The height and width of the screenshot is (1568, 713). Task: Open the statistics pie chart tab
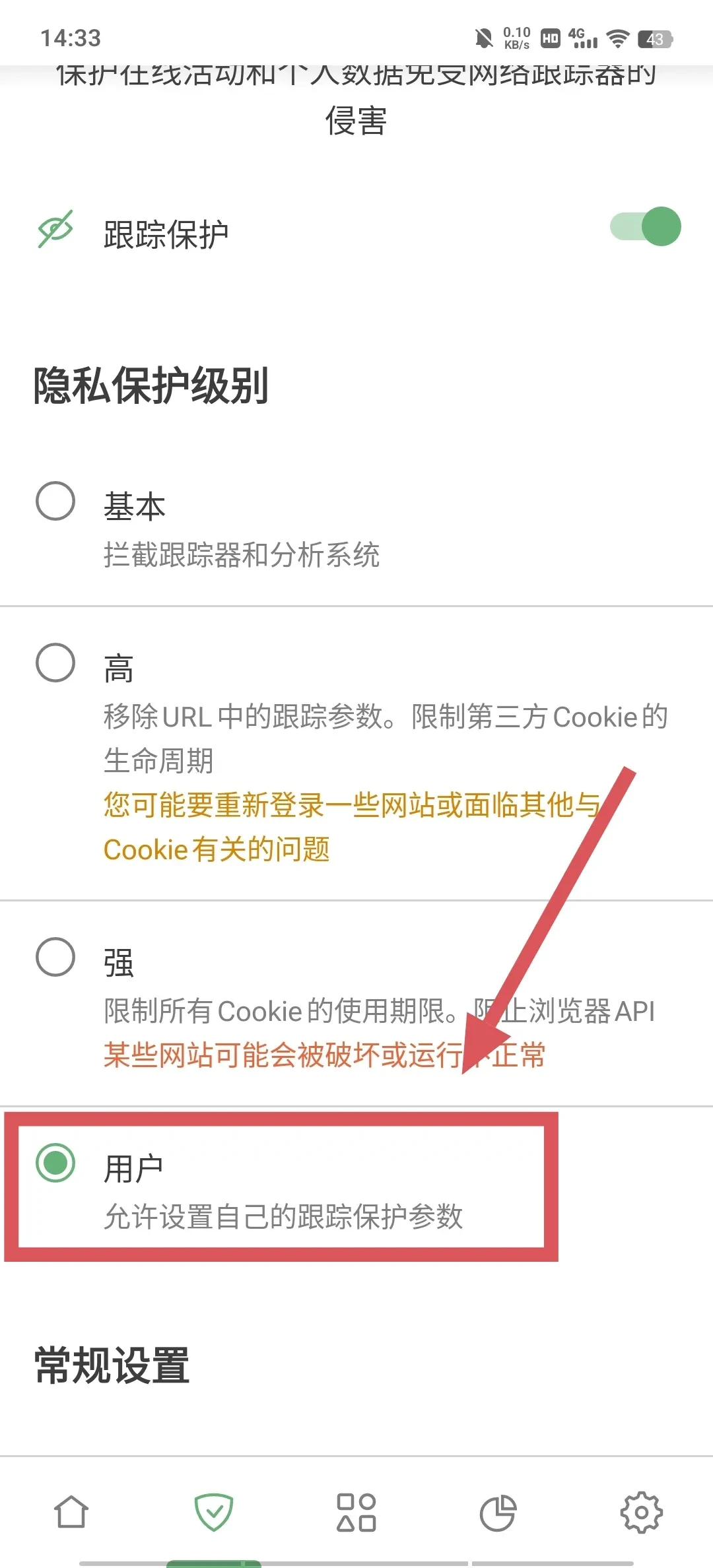498,1513
